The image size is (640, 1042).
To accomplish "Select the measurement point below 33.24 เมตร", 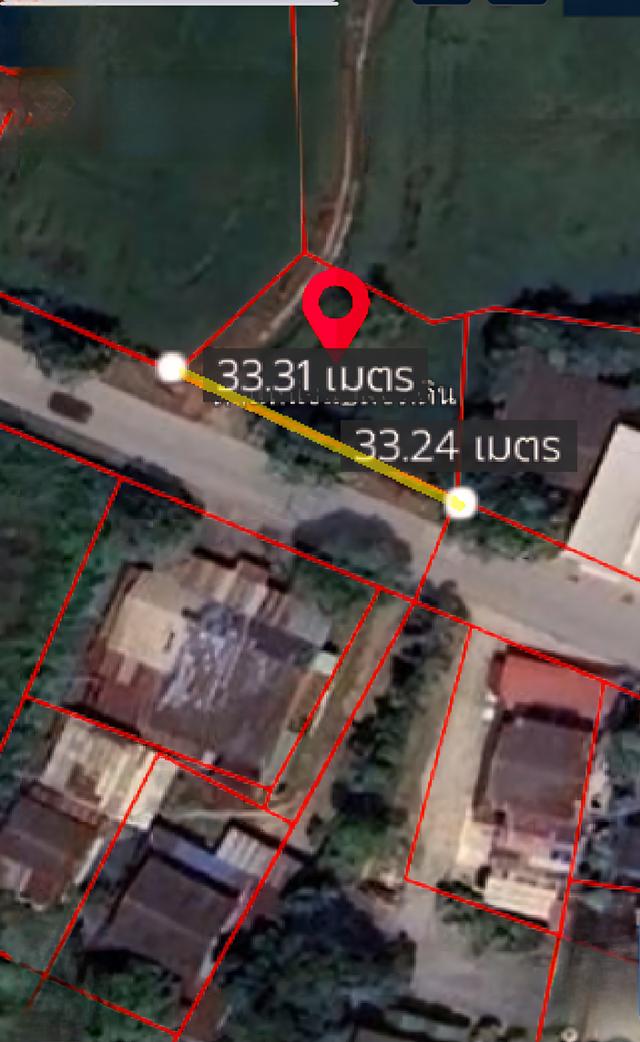I will 460,502.
